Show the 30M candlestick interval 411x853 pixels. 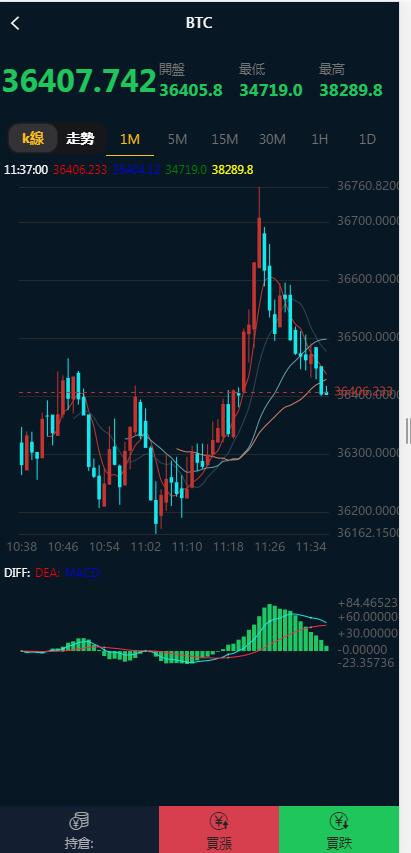tap(272, 139)
